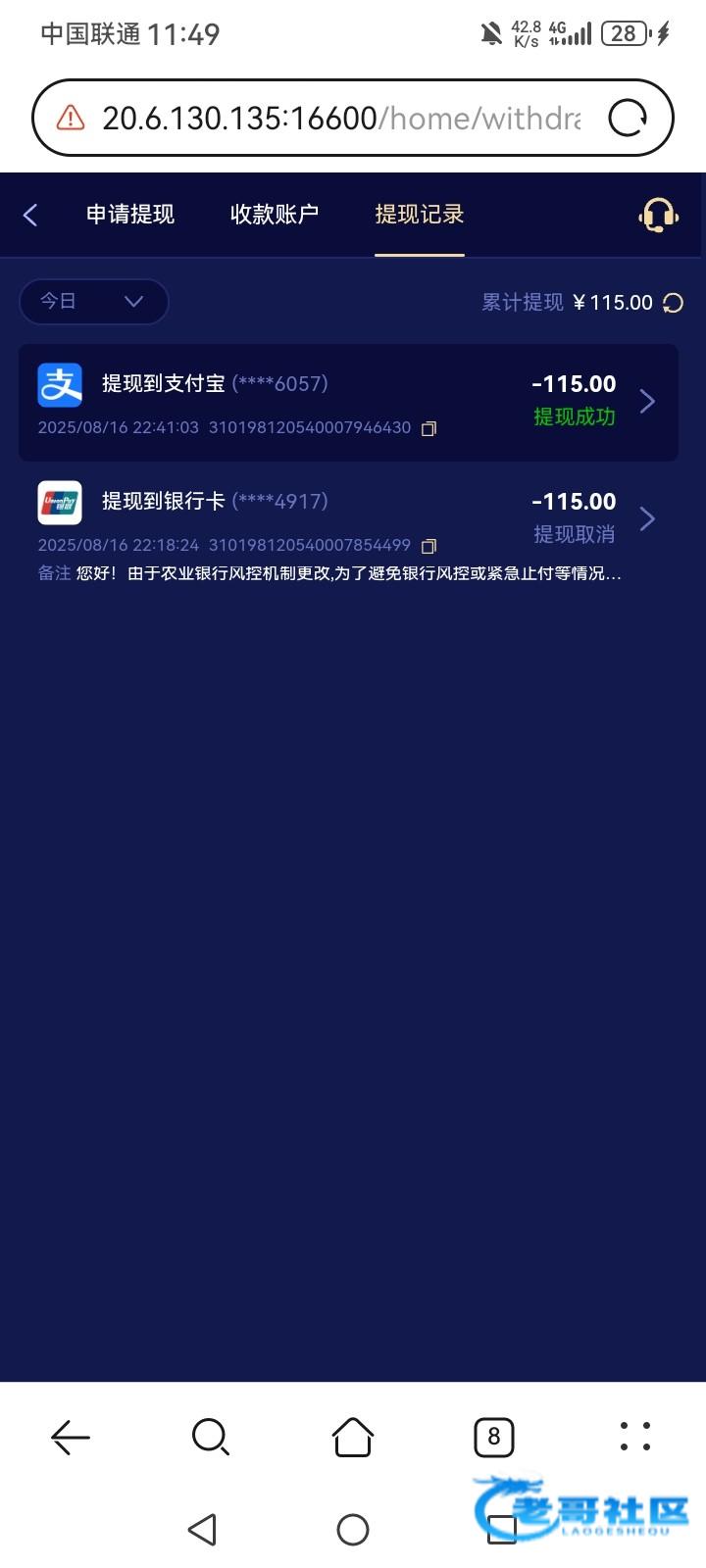Select the 提现记录 tab

[420, 215]
